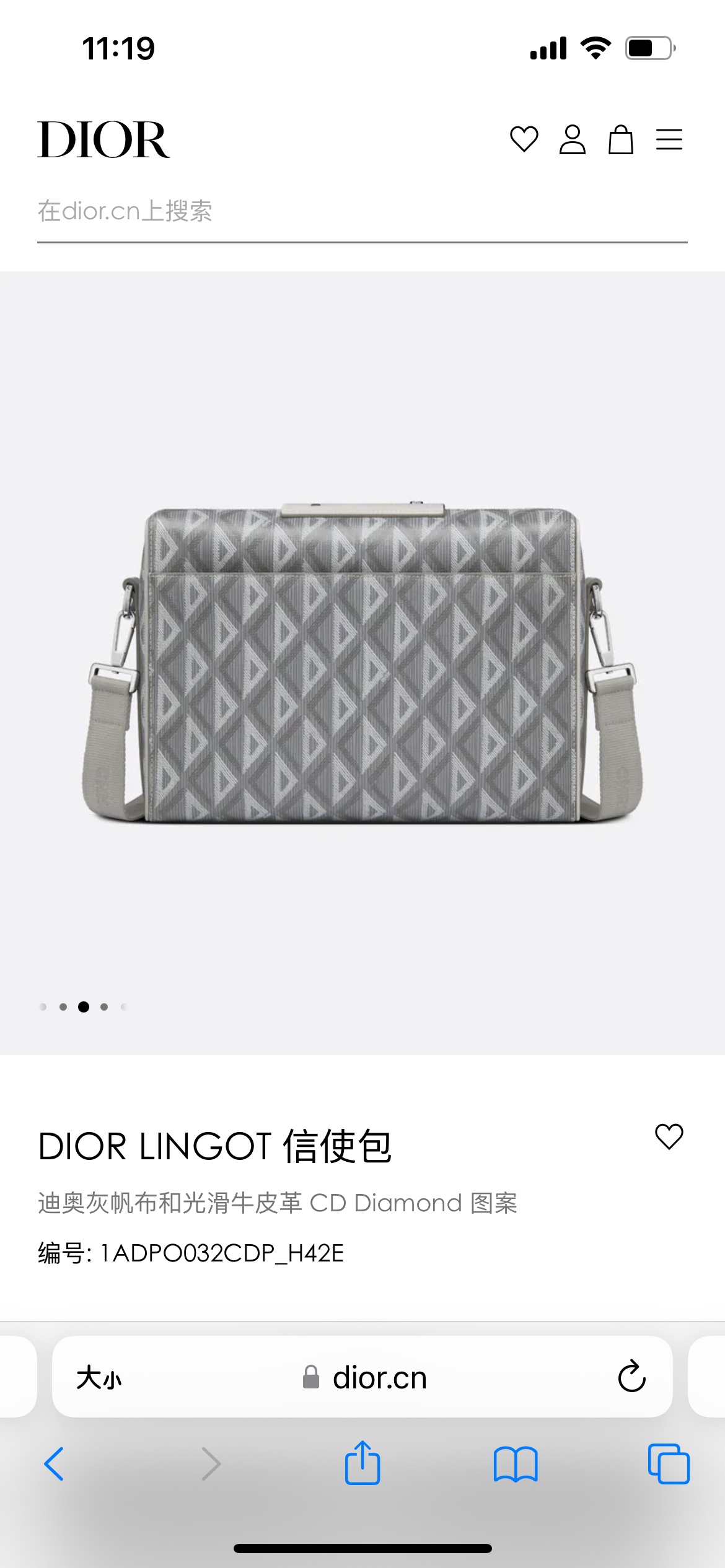Open Safari bookmarks
This screenshot has width=725, height=1568.
point(516,1464)
